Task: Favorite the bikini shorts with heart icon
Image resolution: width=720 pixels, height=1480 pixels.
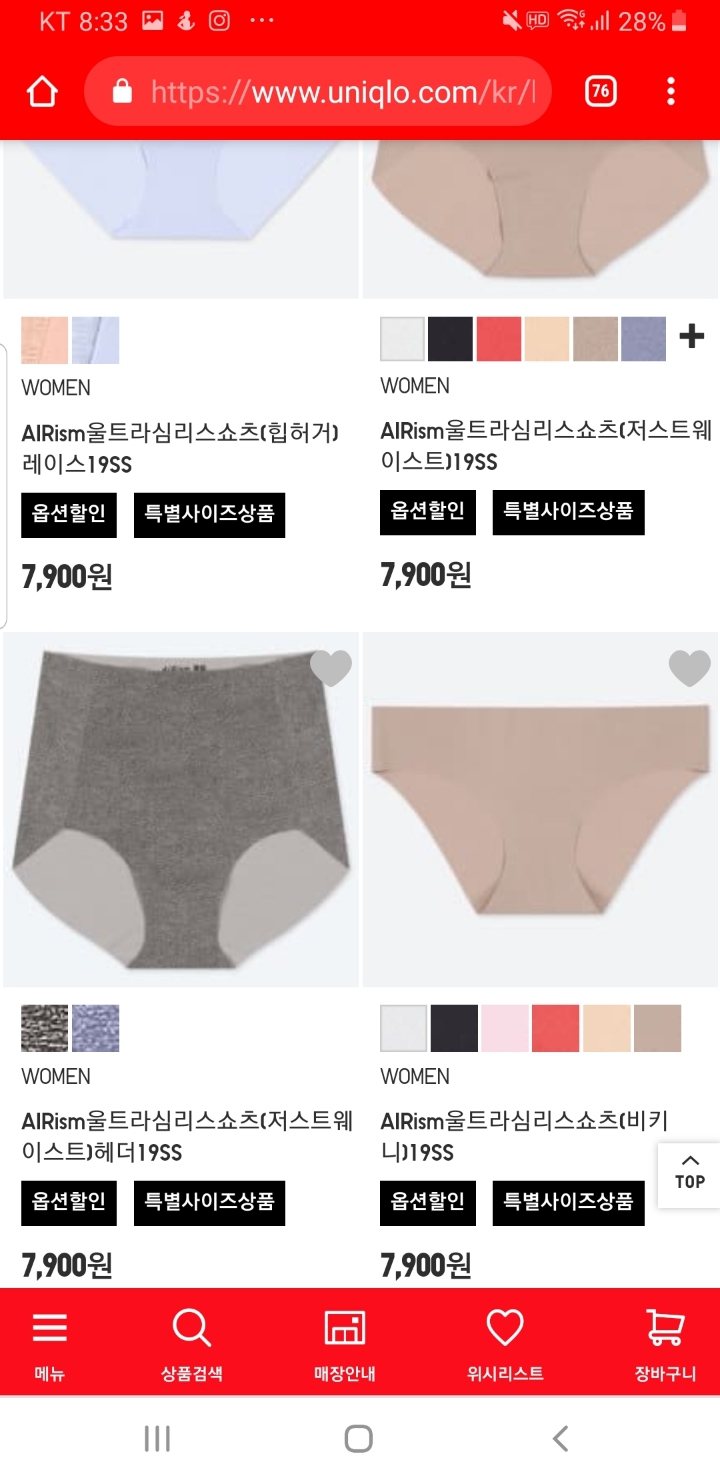Action: click(x=689, y=668)
